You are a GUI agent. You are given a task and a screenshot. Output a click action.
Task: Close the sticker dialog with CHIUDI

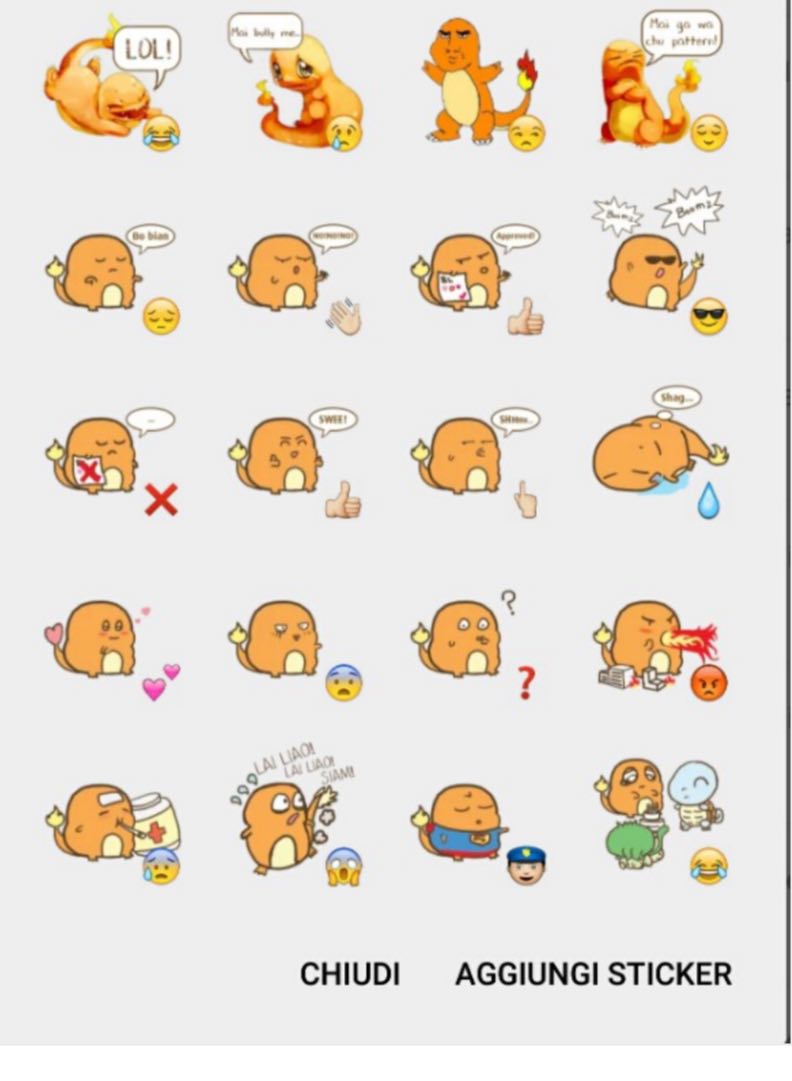pyautogui.click(x=350, y=973)
